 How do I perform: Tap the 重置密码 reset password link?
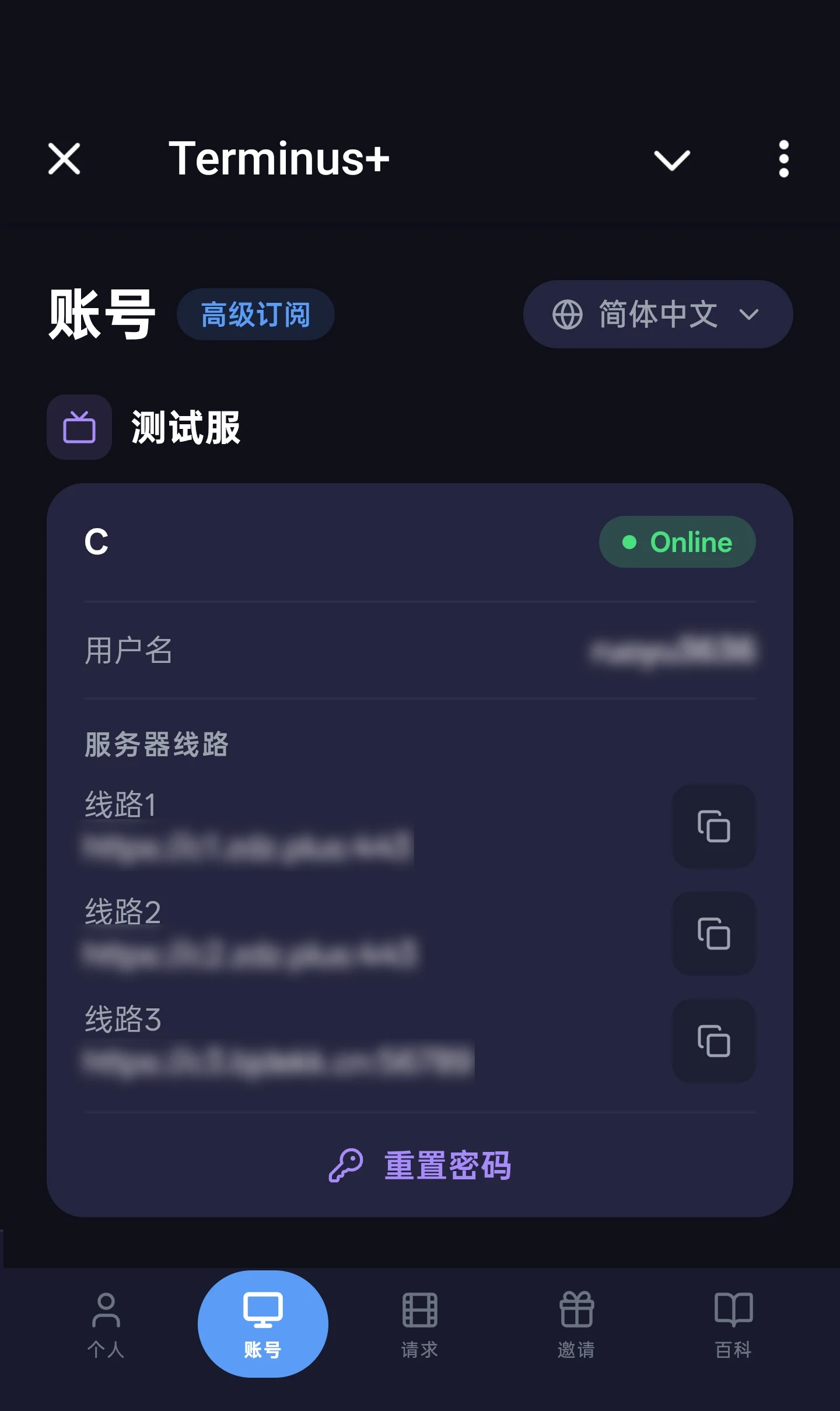(448, 1164)
